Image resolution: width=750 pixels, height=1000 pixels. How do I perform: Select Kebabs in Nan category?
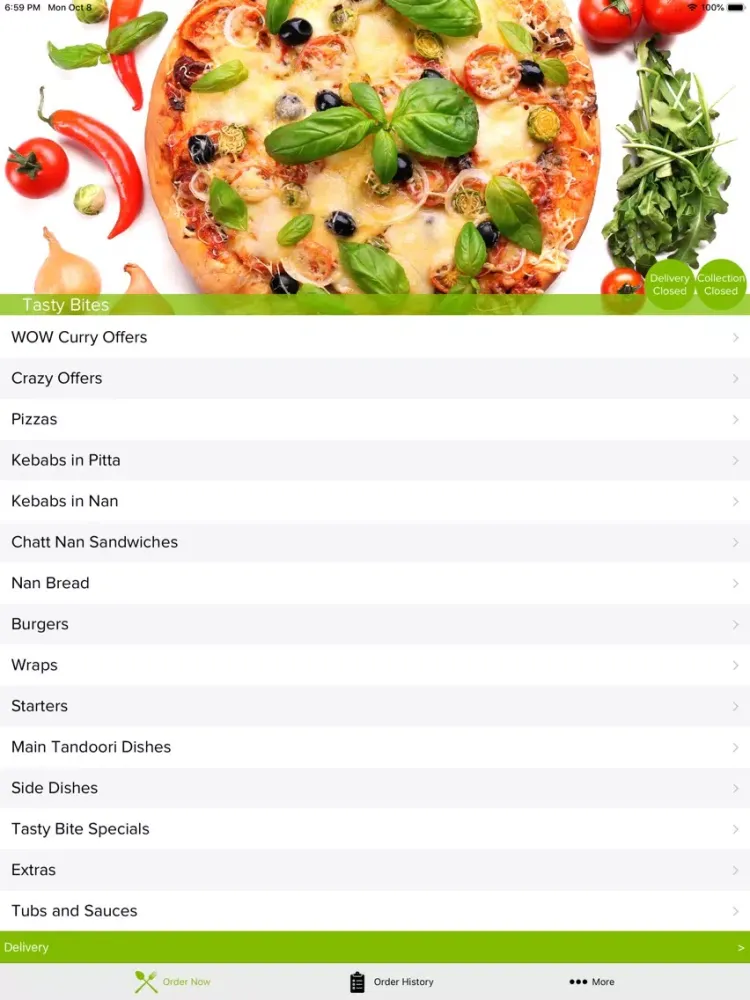[375, 501]
